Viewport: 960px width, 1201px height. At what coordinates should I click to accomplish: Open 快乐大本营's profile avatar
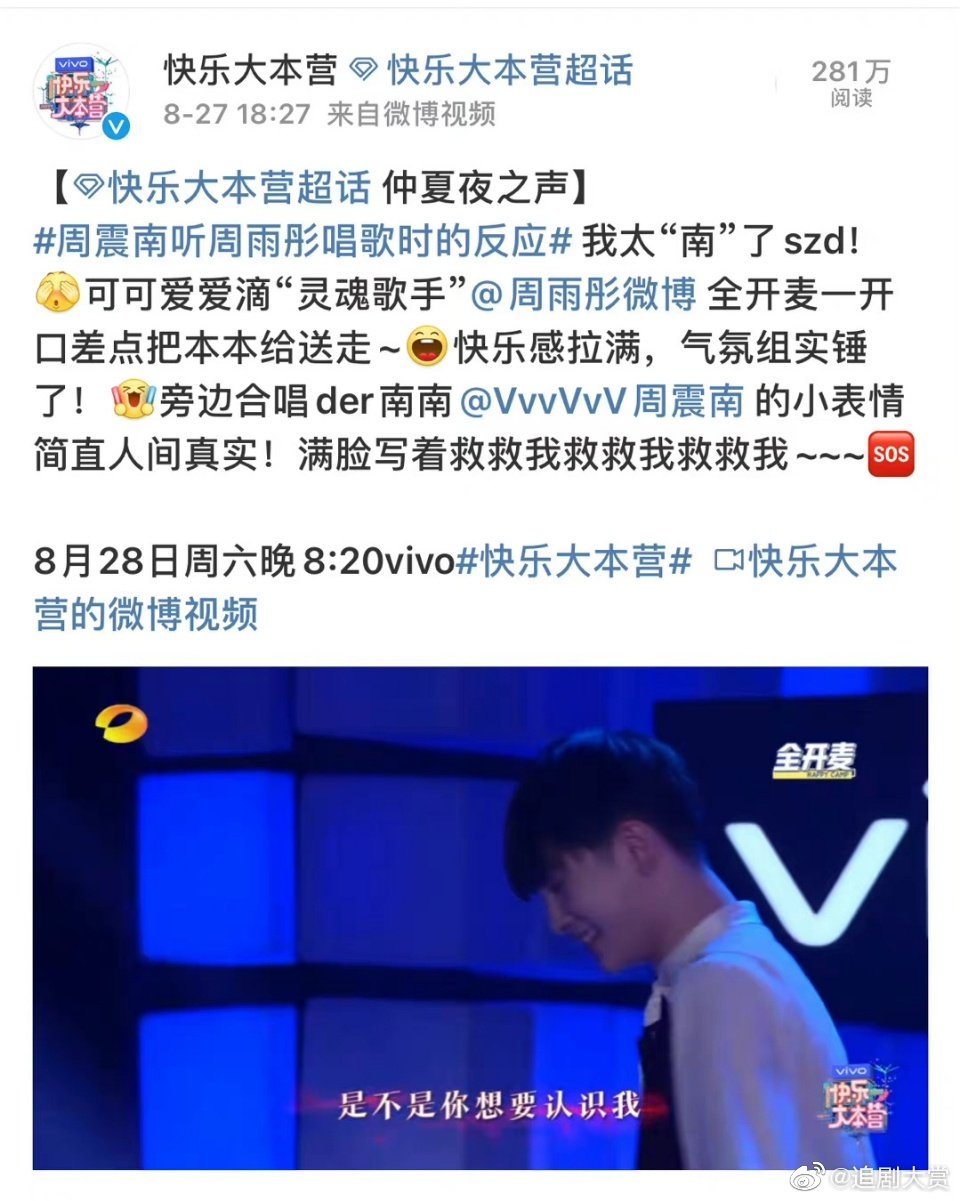tap(82, 91)
